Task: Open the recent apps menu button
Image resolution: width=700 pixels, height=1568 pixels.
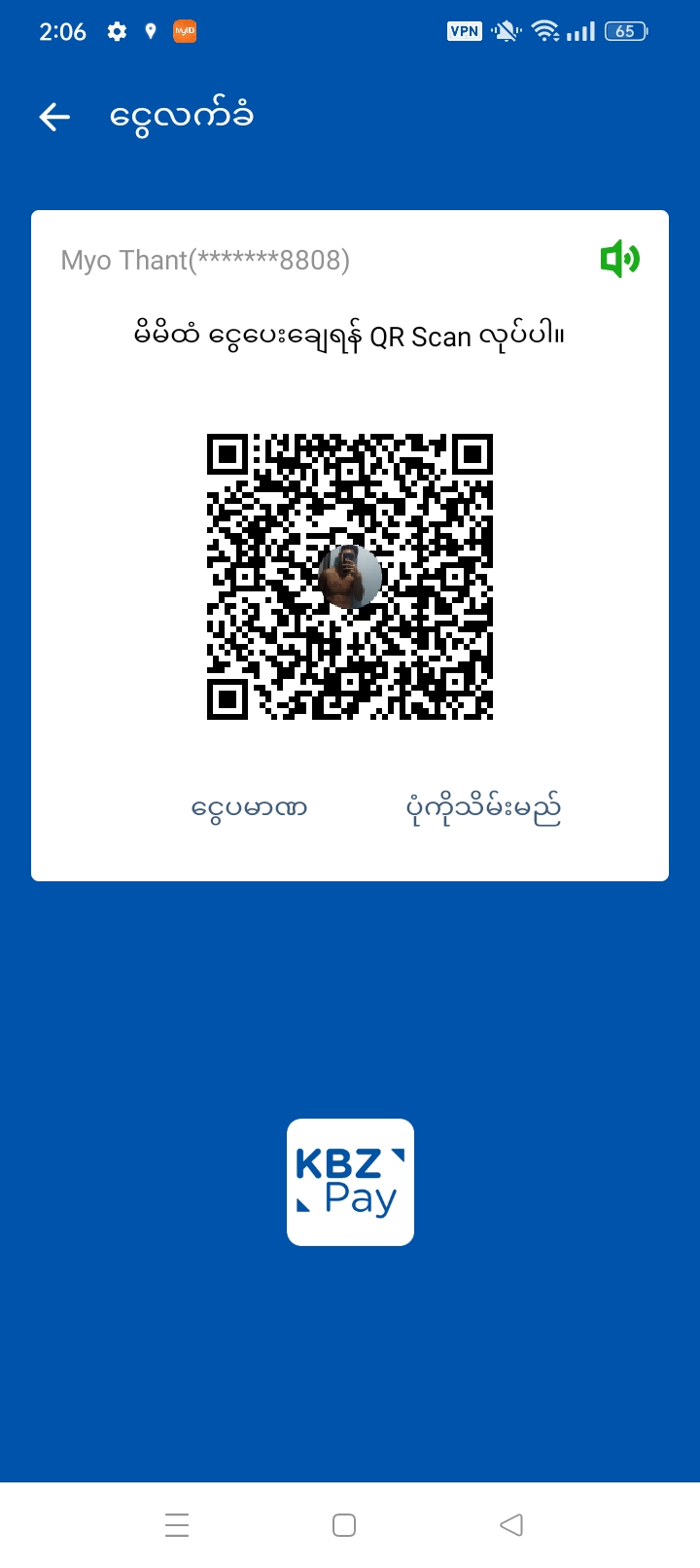Action: tap(177, 1524)
